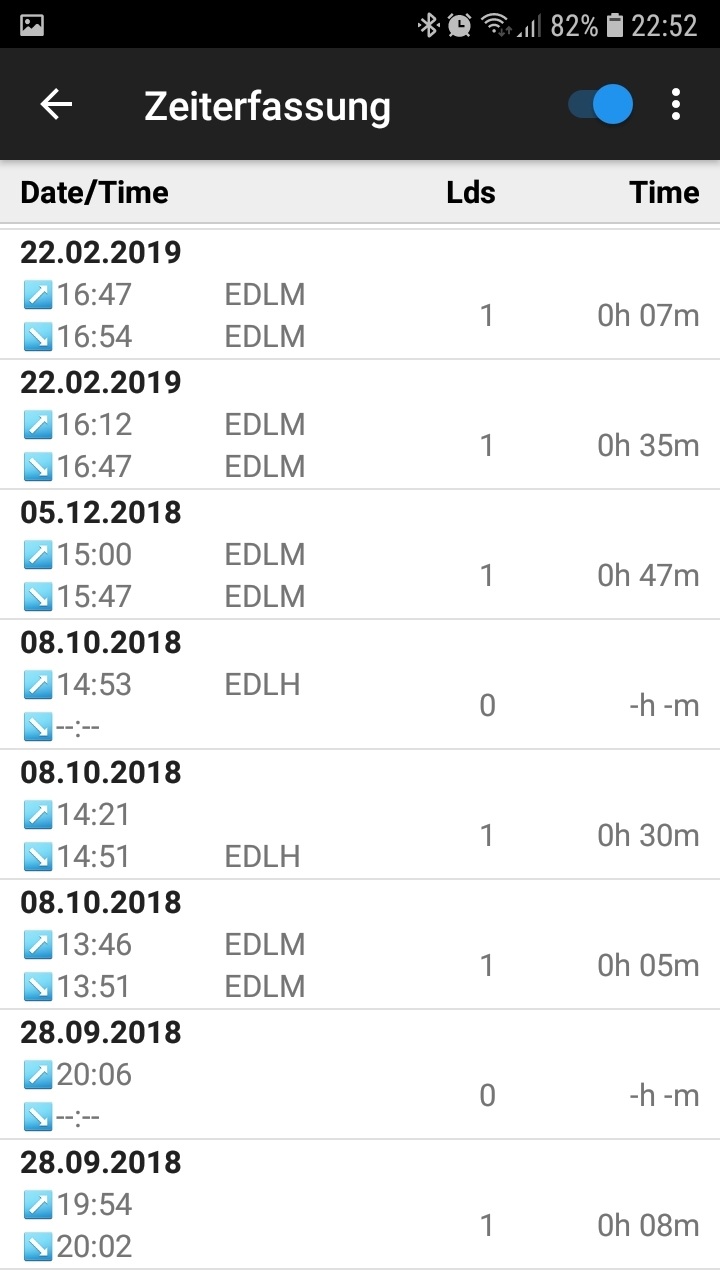Turn off the Zeiterfassung switch
The height and width of the screenshot is (1280, 720).
[x=600, y=104]
